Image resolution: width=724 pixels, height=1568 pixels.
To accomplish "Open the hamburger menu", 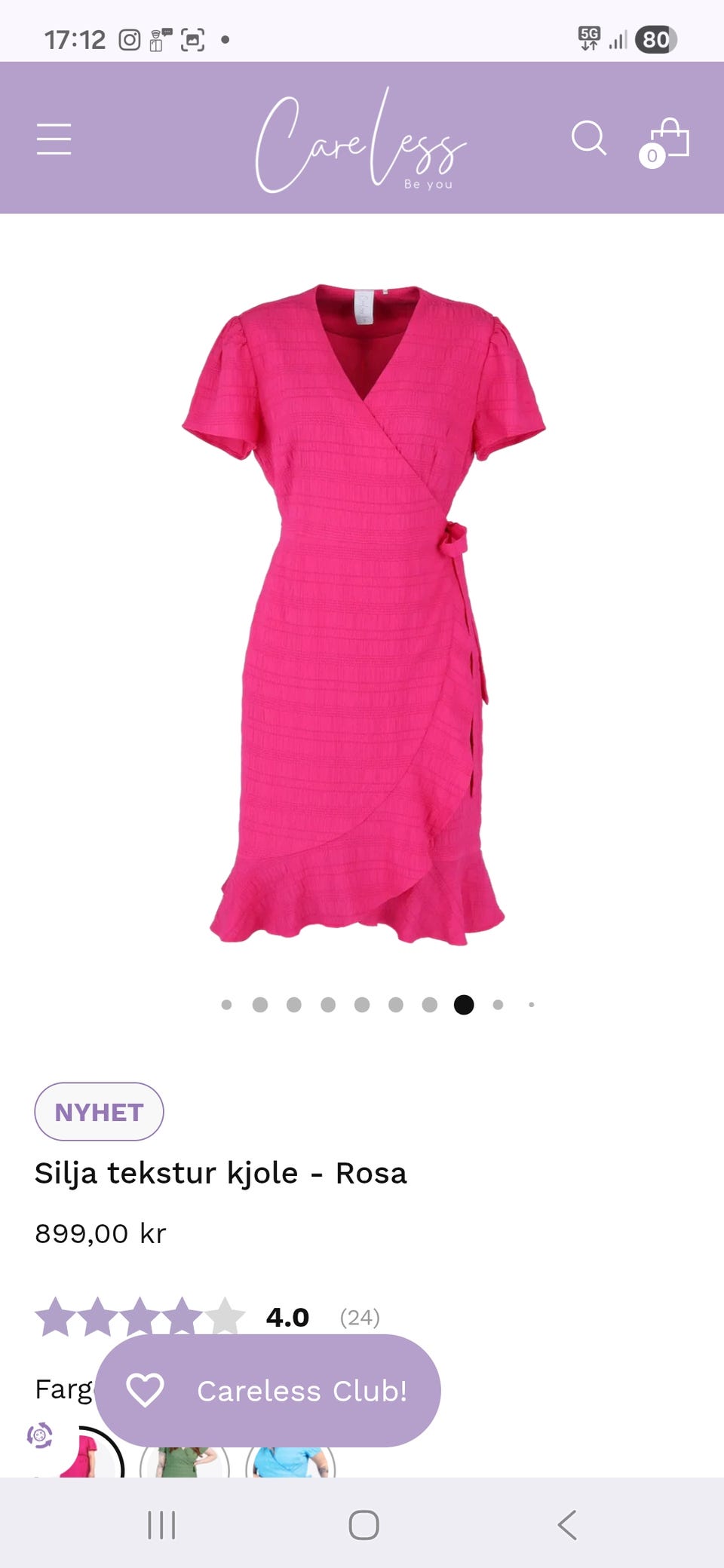I will point(54,139).
